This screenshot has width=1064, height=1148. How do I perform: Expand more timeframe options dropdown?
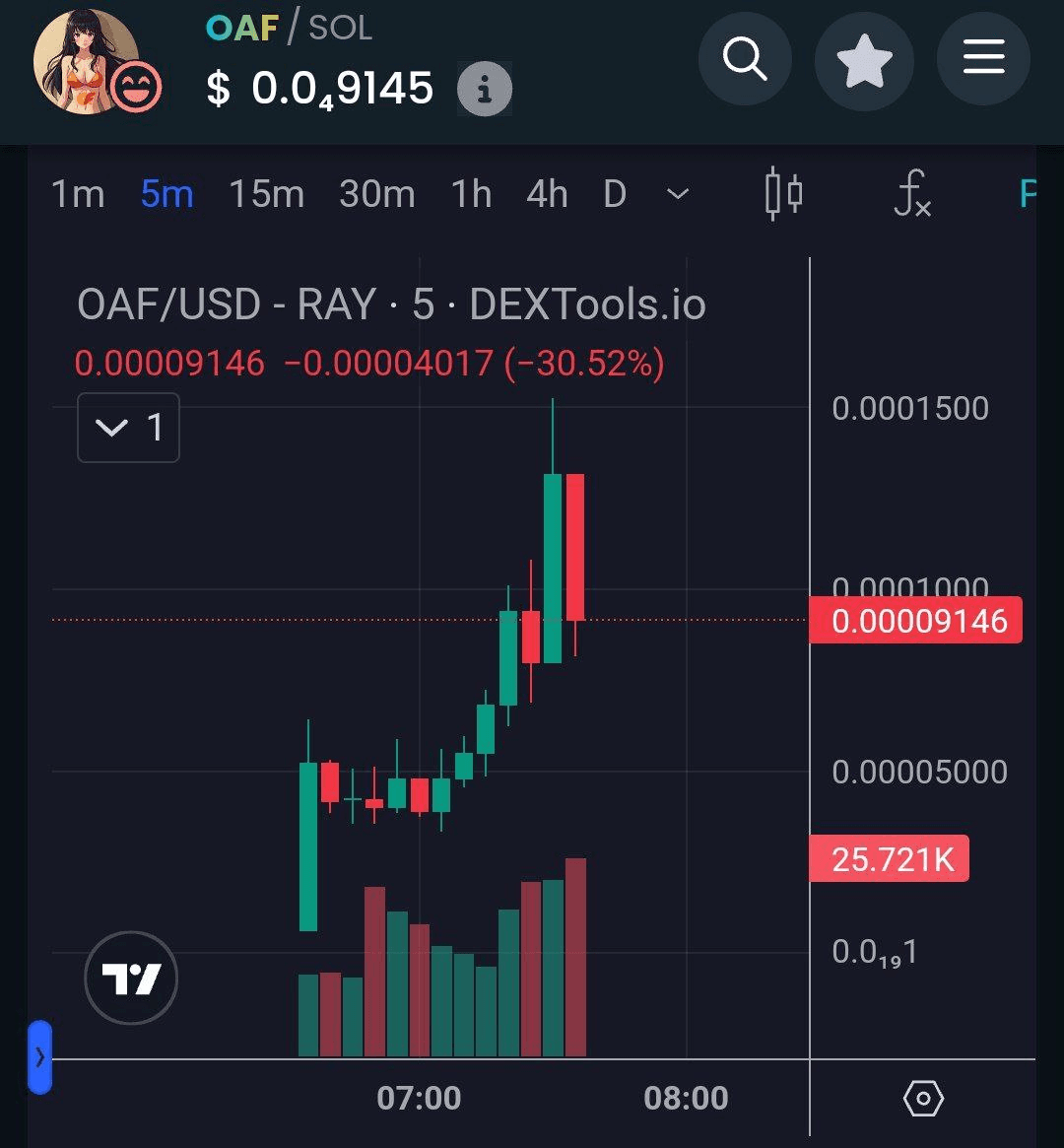pyautogui.click(x=677, y=194)
